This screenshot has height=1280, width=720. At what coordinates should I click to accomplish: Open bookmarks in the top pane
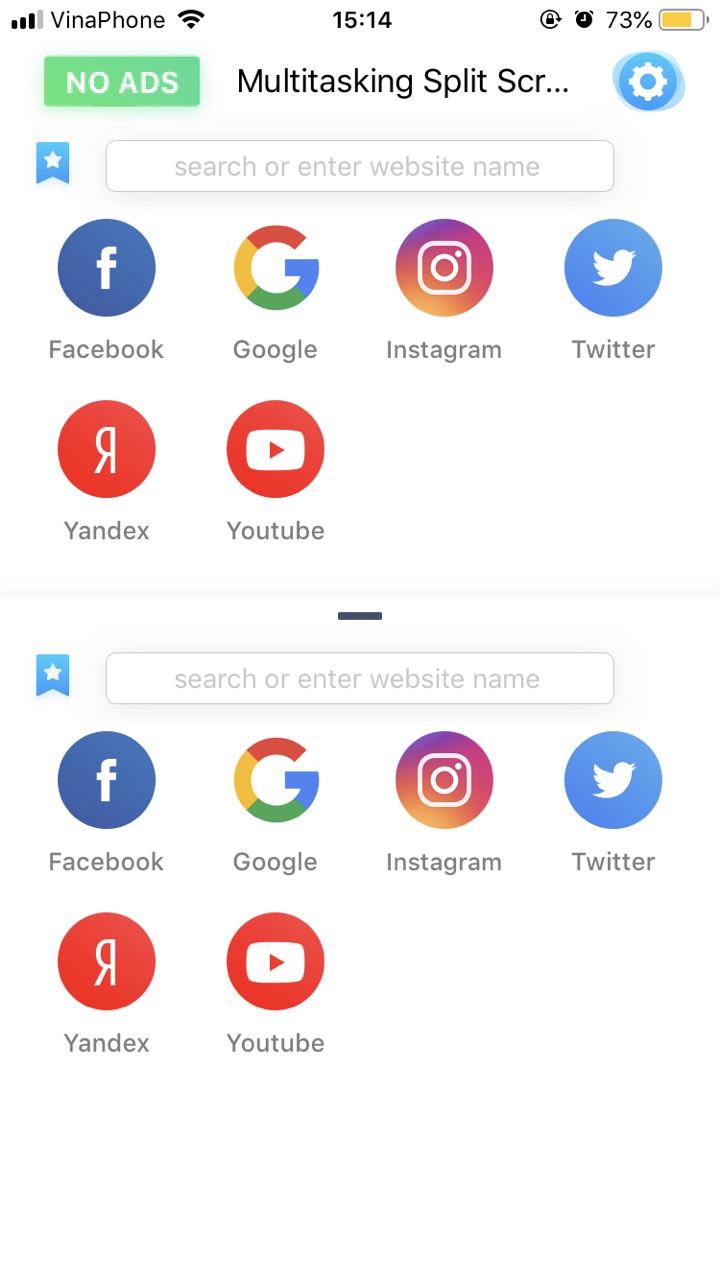pyautogui.click(x=53, y=163)
